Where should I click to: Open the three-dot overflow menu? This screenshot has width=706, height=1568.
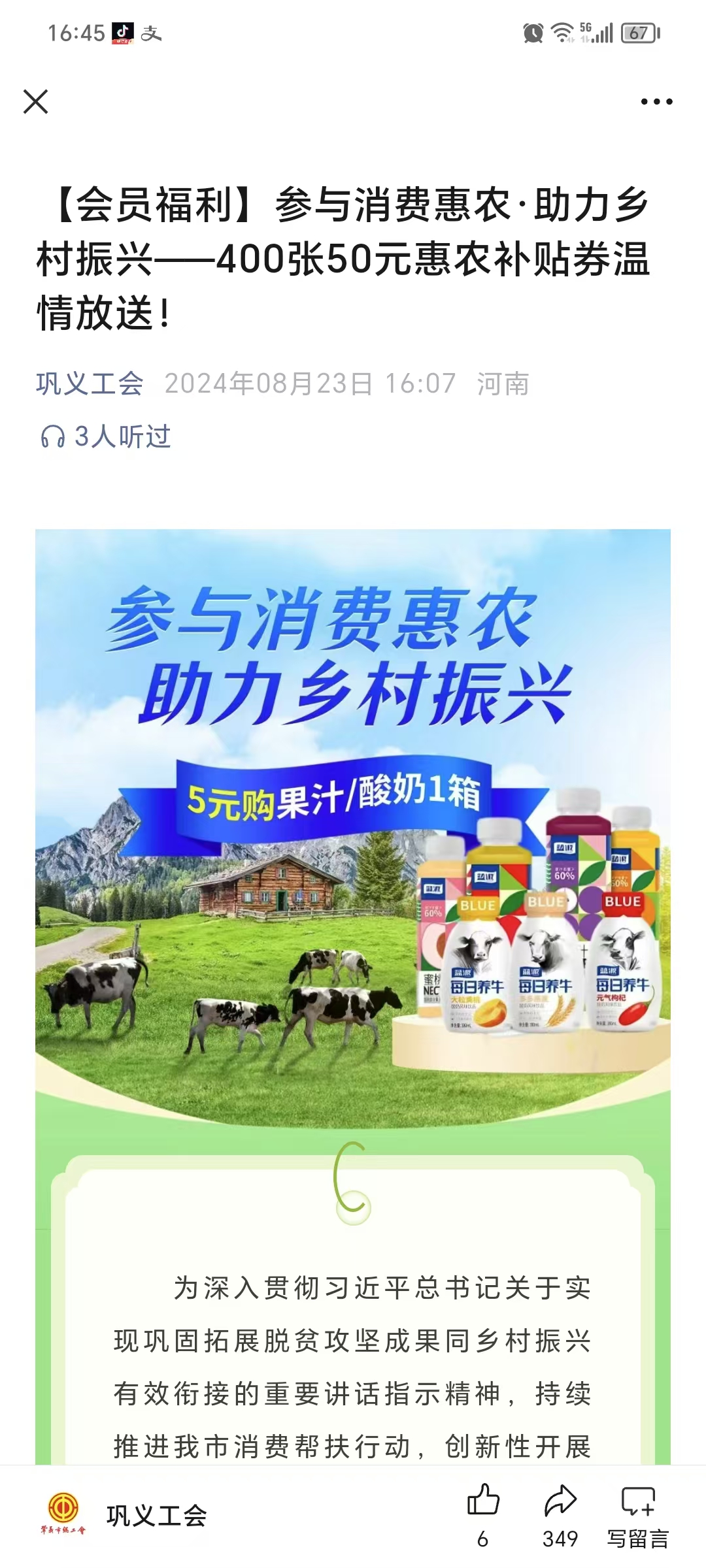(656, 102)
